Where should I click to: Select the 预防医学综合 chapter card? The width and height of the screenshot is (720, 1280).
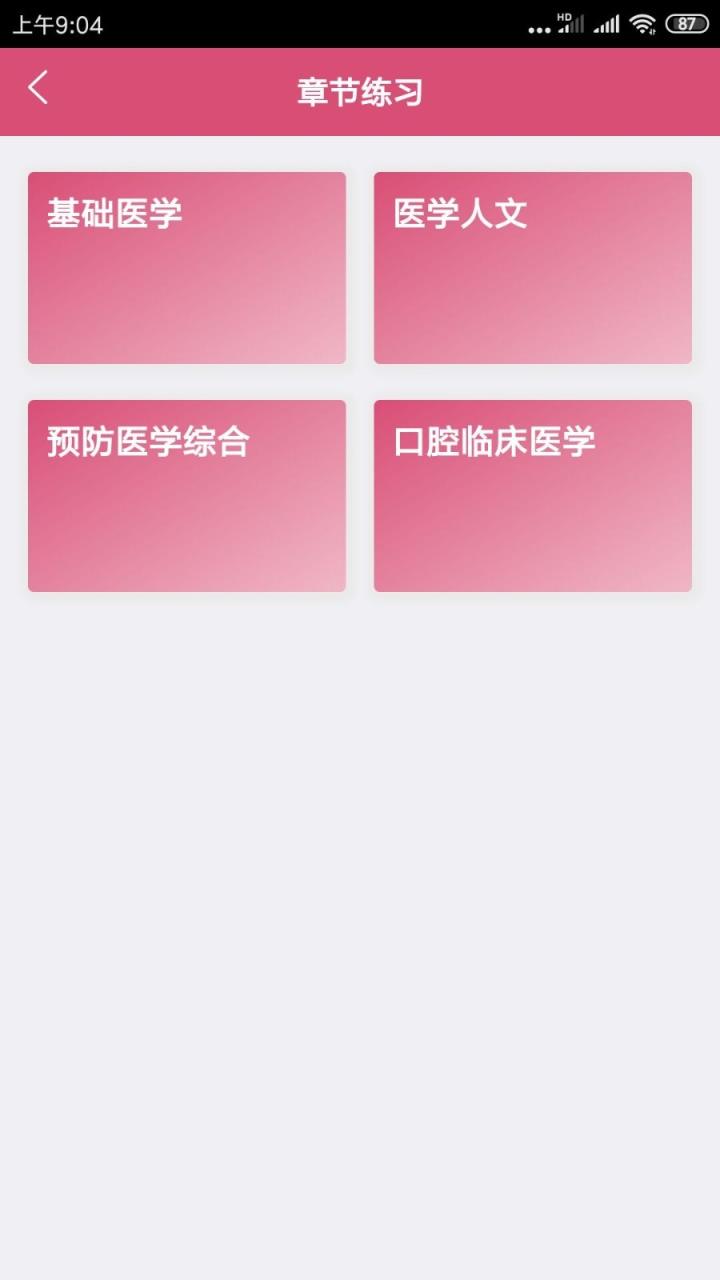point(187,495)
